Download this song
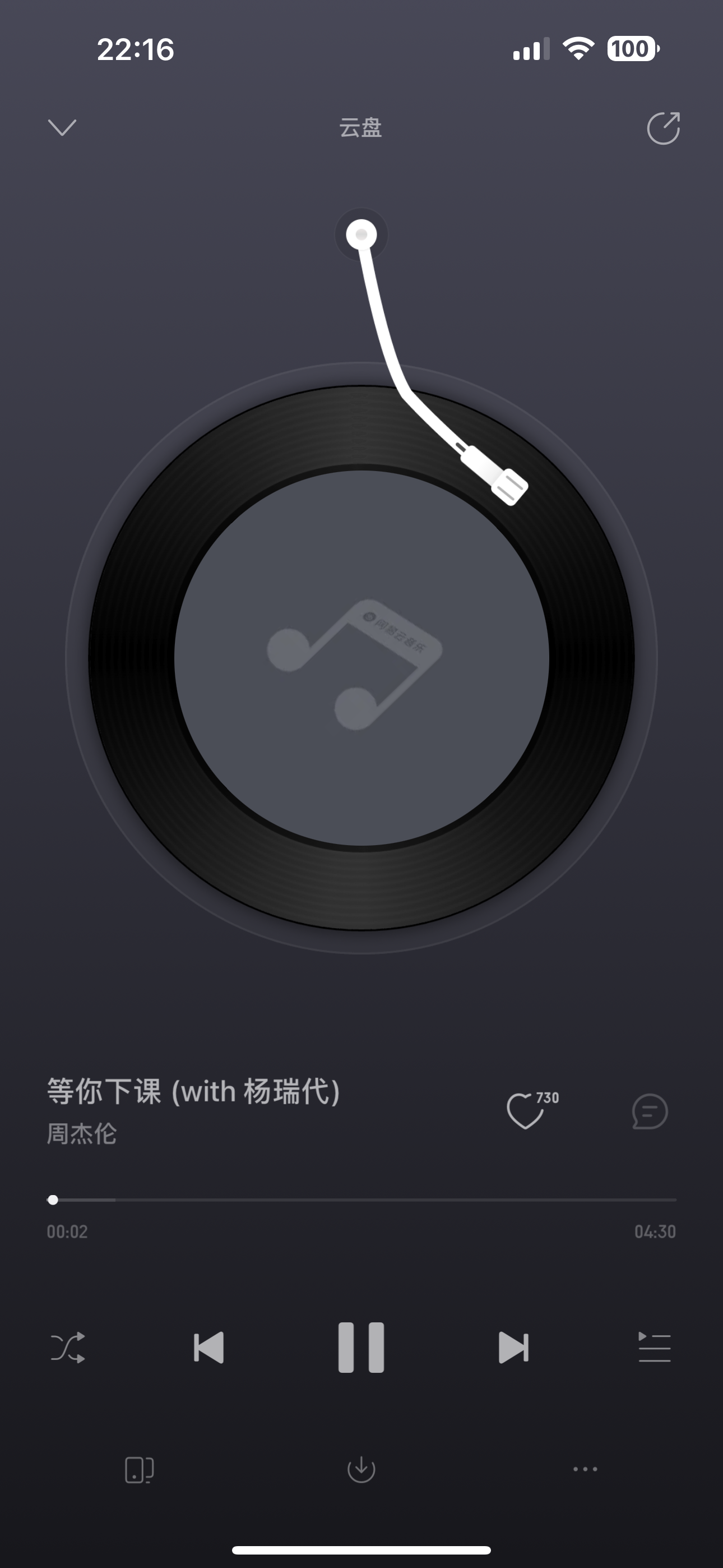This screenshot has width=723, height=1568. (x=361, y=1469)
